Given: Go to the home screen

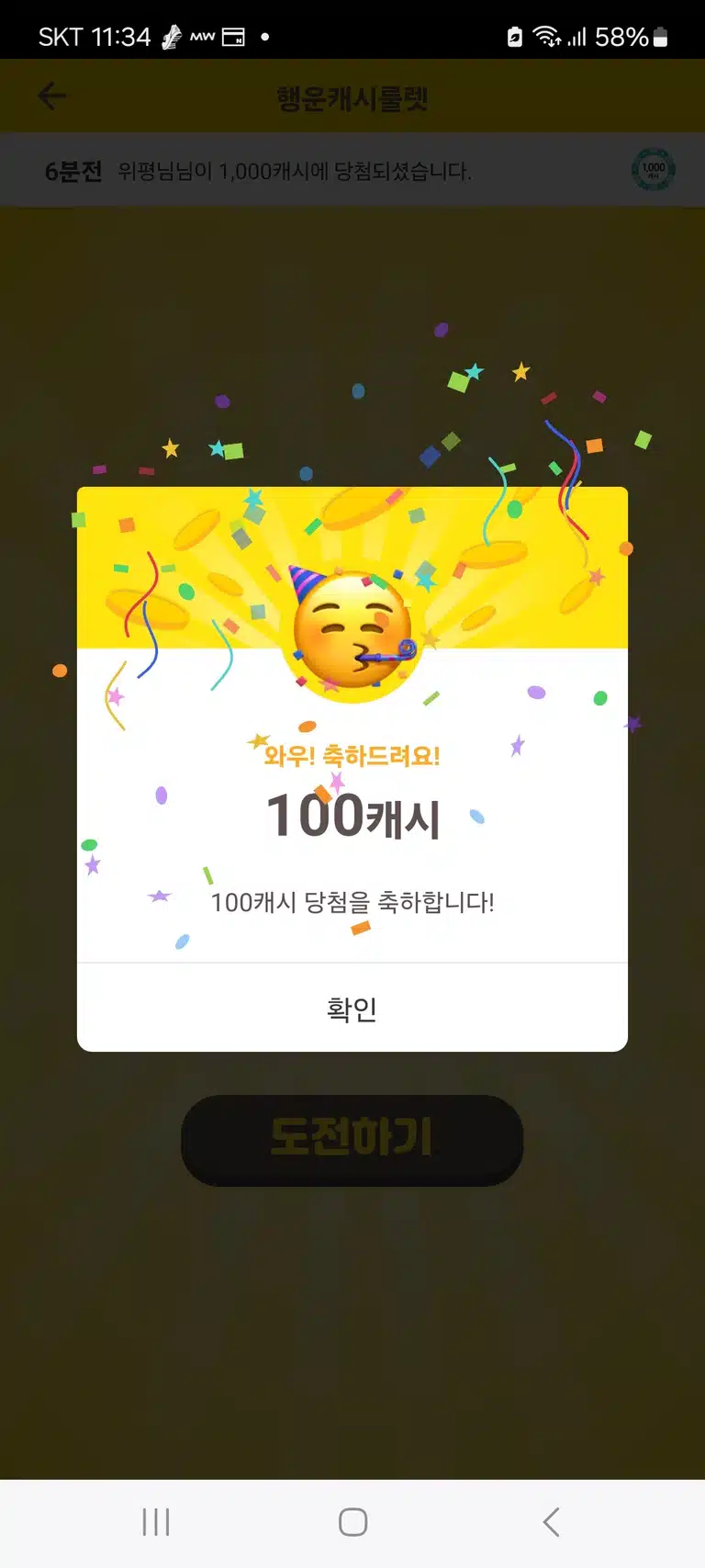Looking at the screenshot, I should point(352,1522).
